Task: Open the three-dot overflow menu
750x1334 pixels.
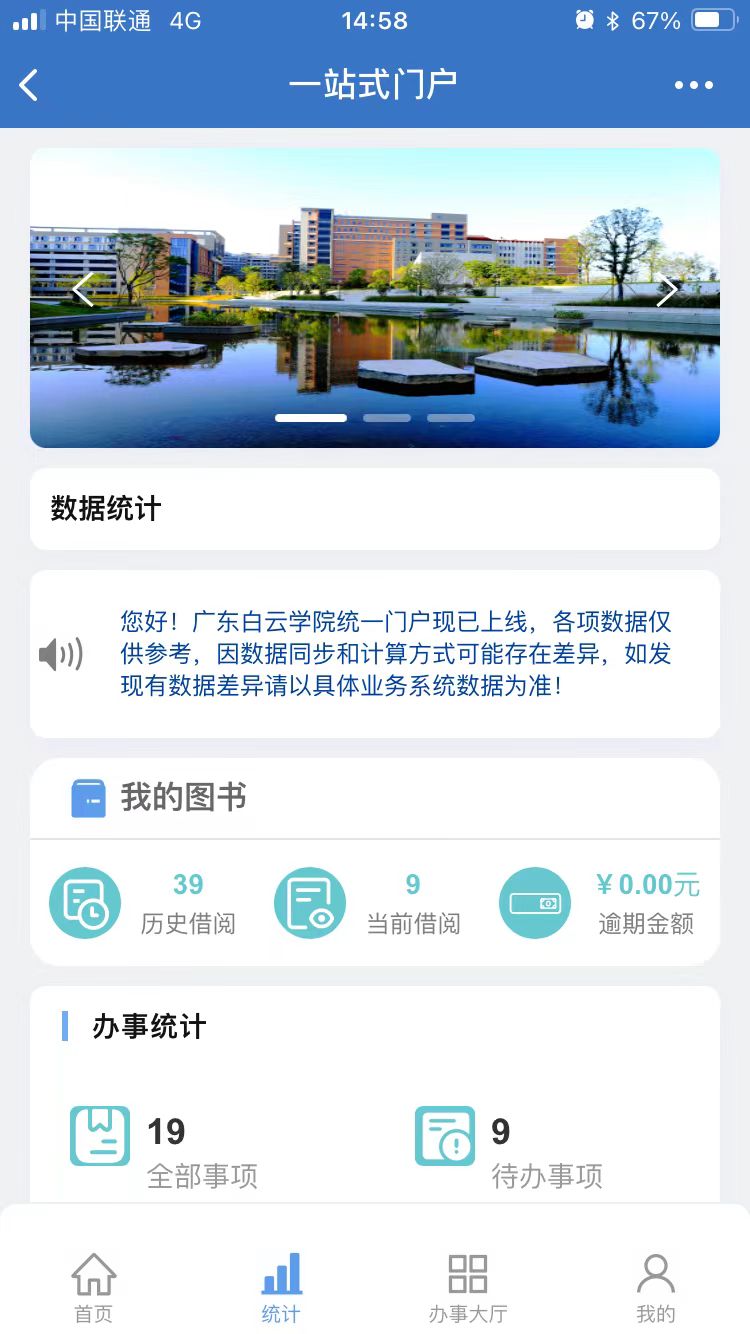Action: [x=694, y=85]
